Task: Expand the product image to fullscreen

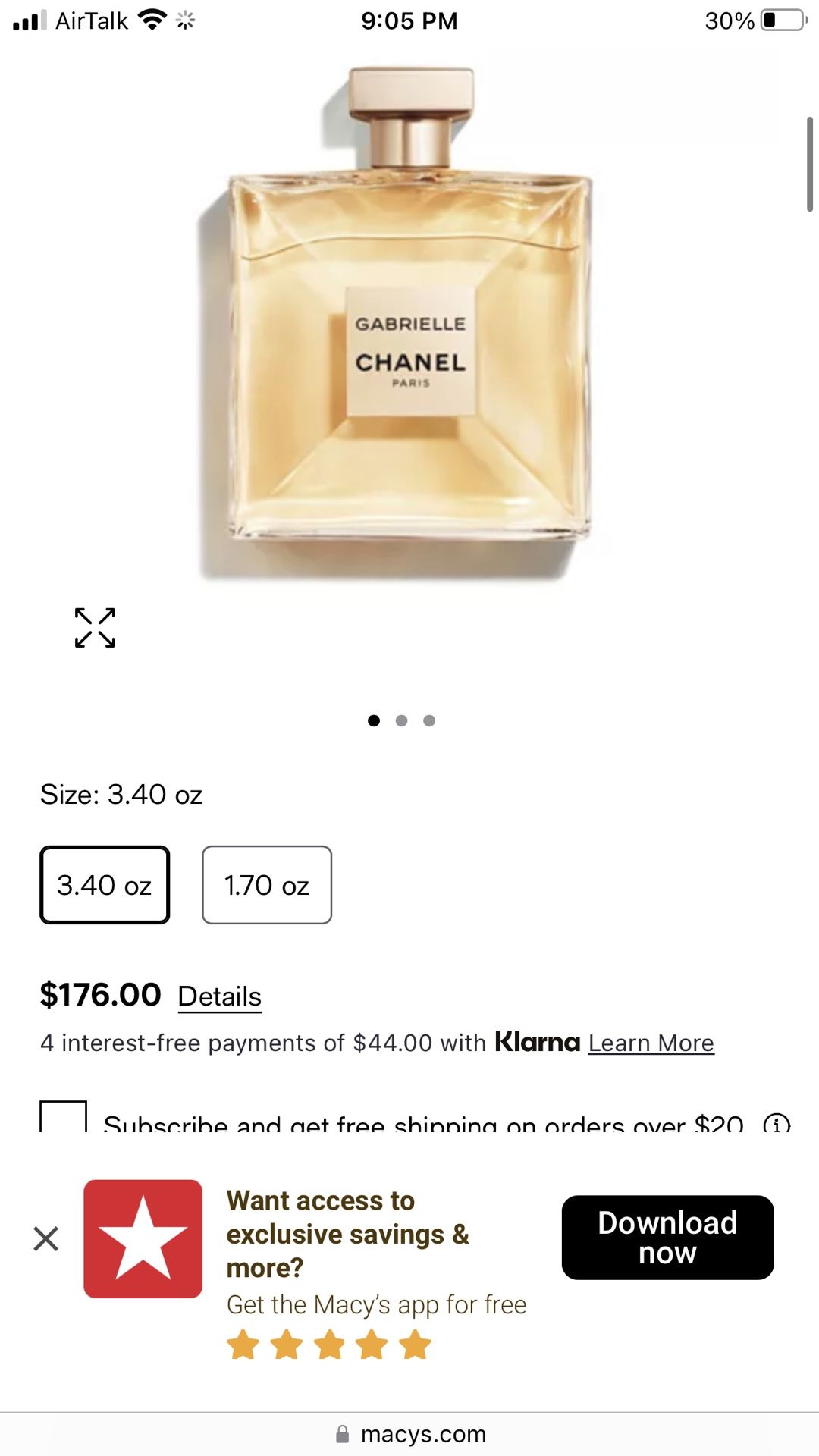Action: pyautogui.click(x=95, y=628)
